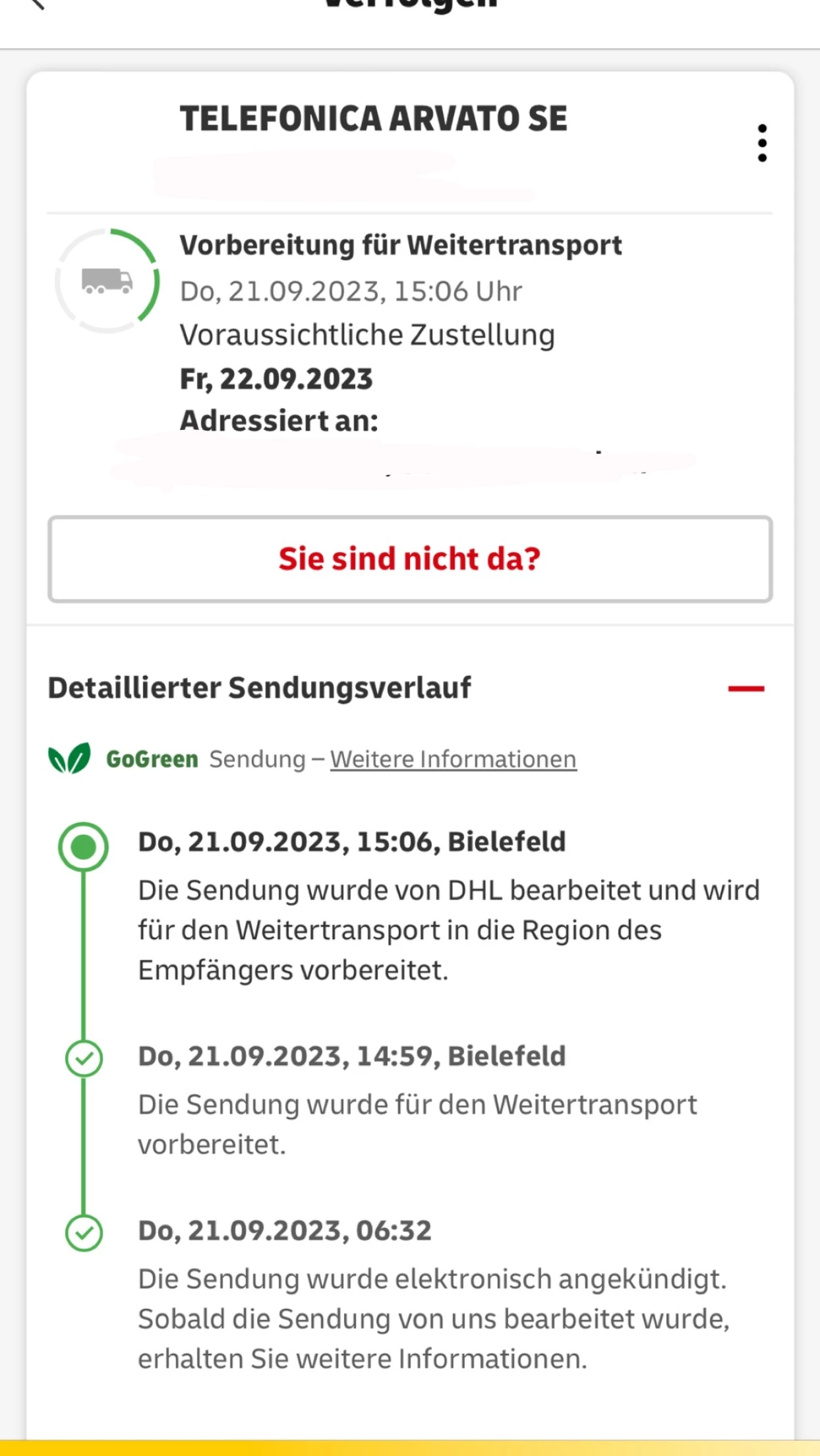Open the "Weitere Informationen" GoGreen link

click(454, 760)
